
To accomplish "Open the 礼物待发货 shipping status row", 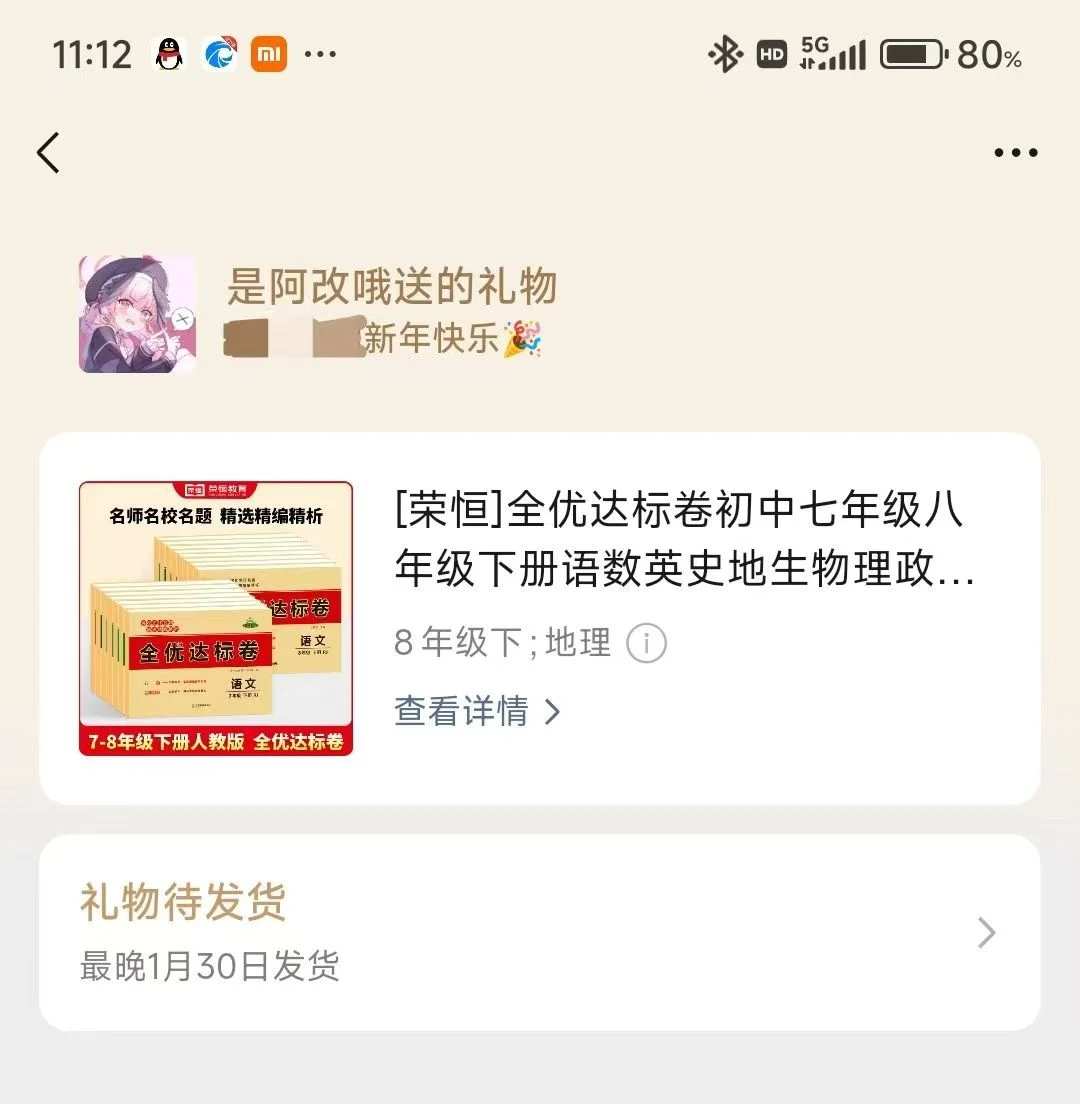I will [x=540, y=933].
